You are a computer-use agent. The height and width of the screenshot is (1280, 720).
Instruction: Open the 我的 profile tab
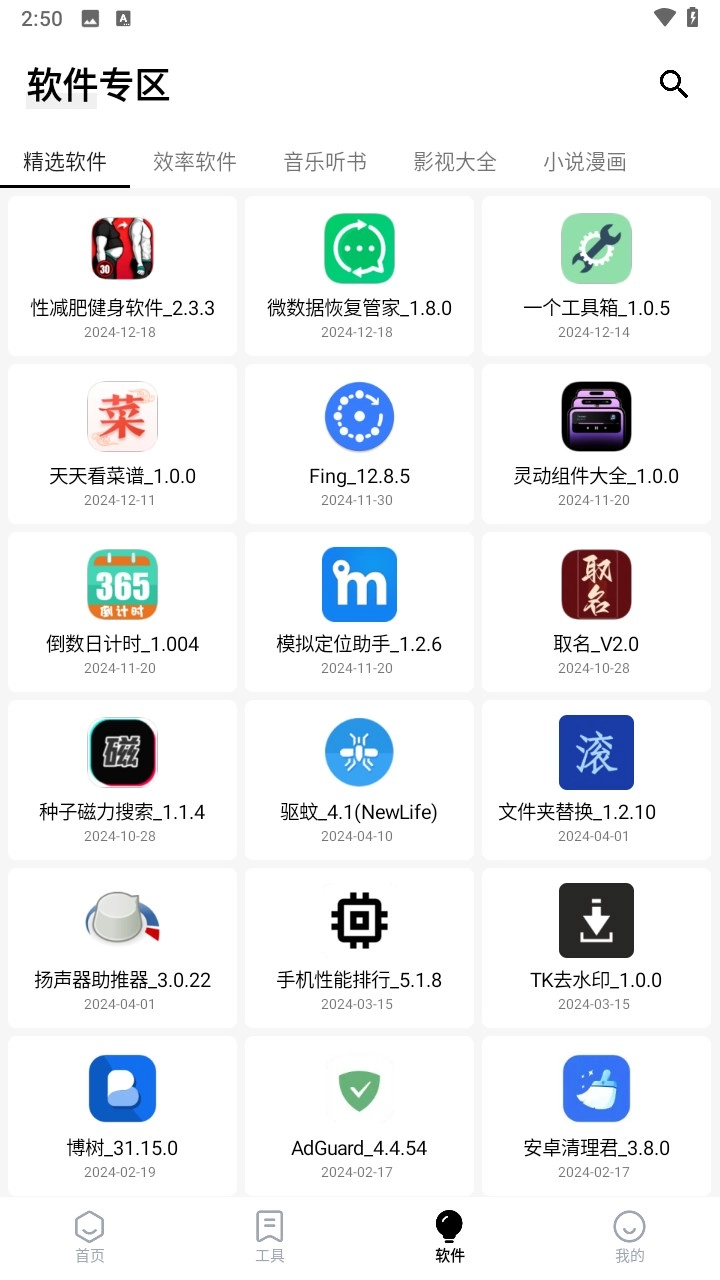point(630,1237)
